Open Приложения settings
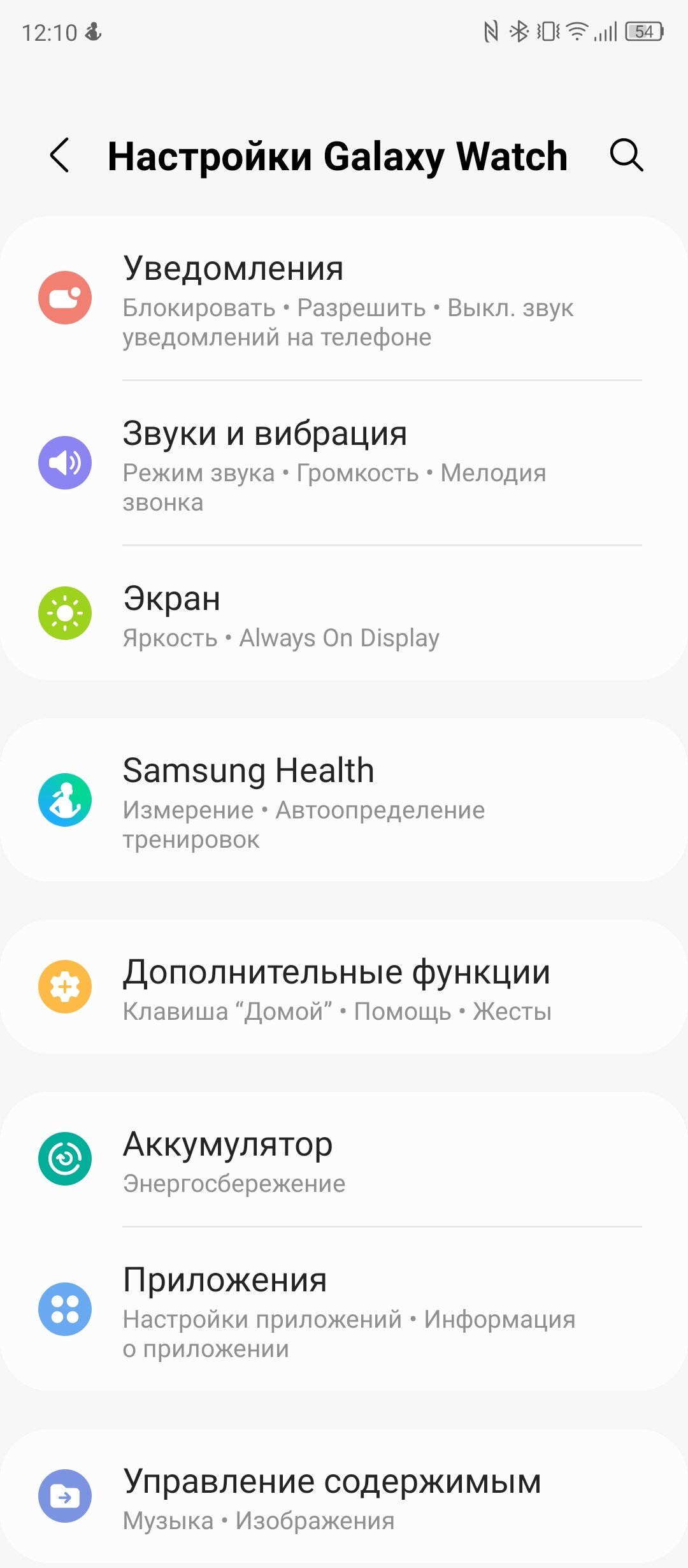This screenshot has height=1568, width=688. point(344,1310)
